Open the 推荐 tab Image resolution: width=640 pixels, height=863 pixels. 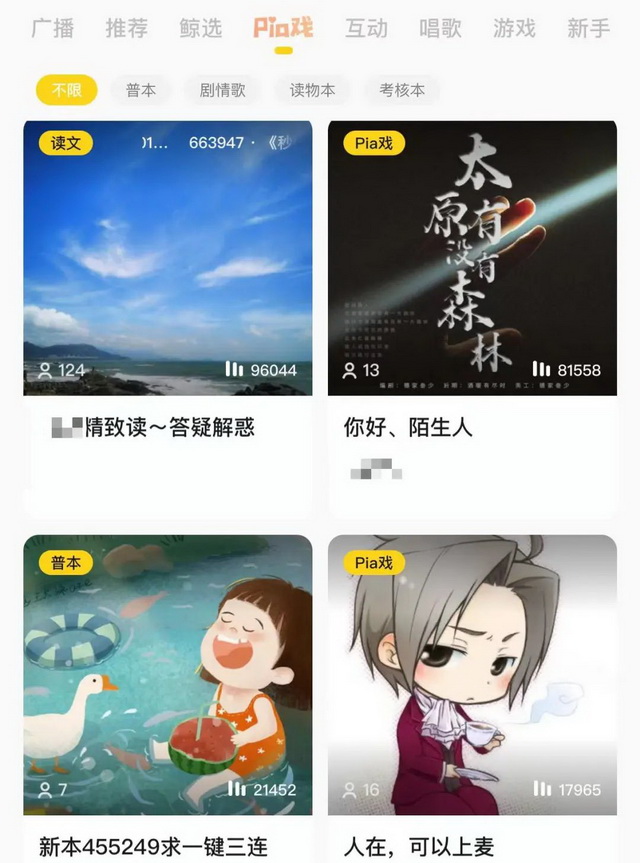coord(126,28)
